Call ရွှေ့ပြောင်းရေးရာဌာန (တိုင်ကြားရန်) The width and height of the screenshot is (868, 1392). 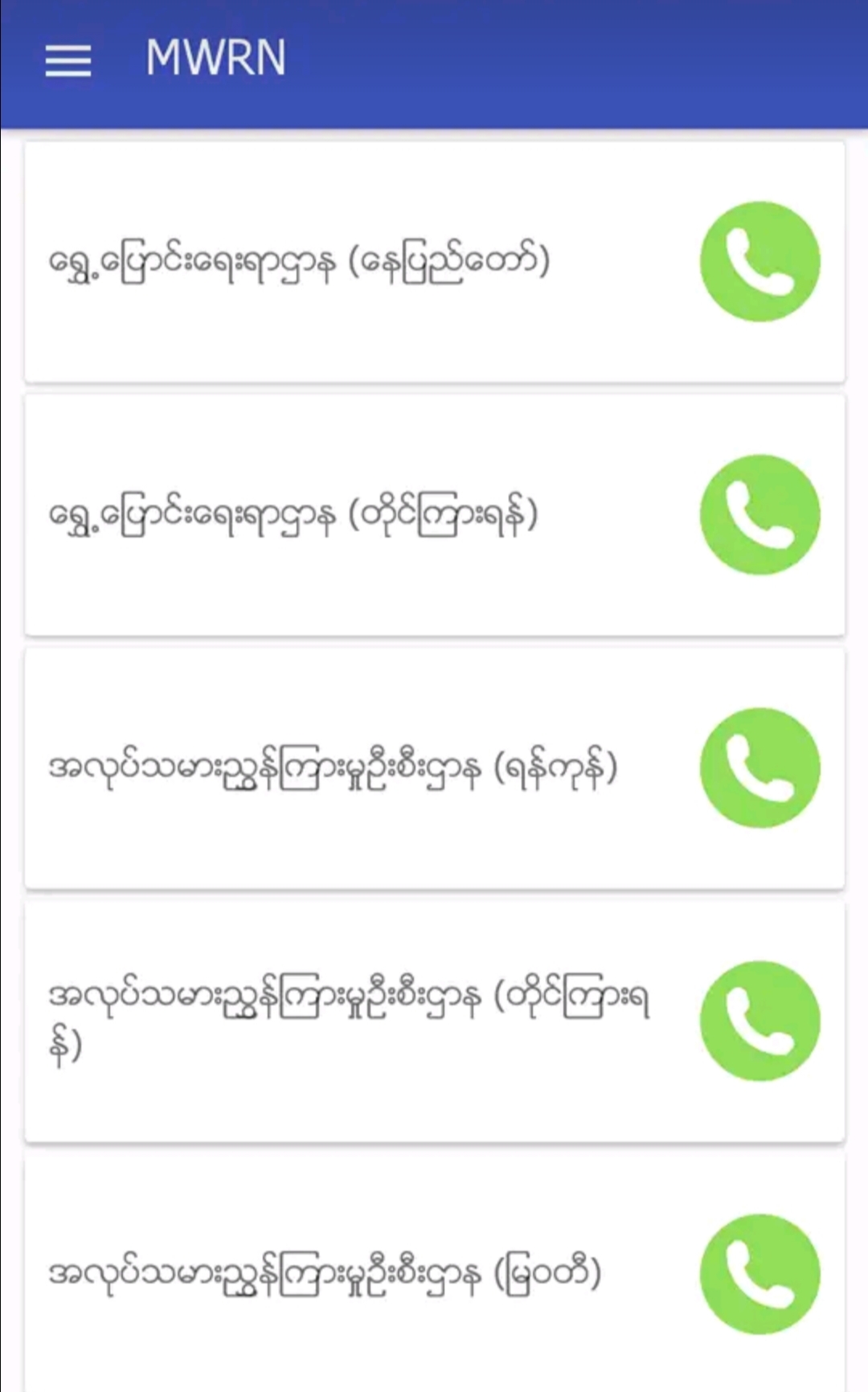coord(759,515)
